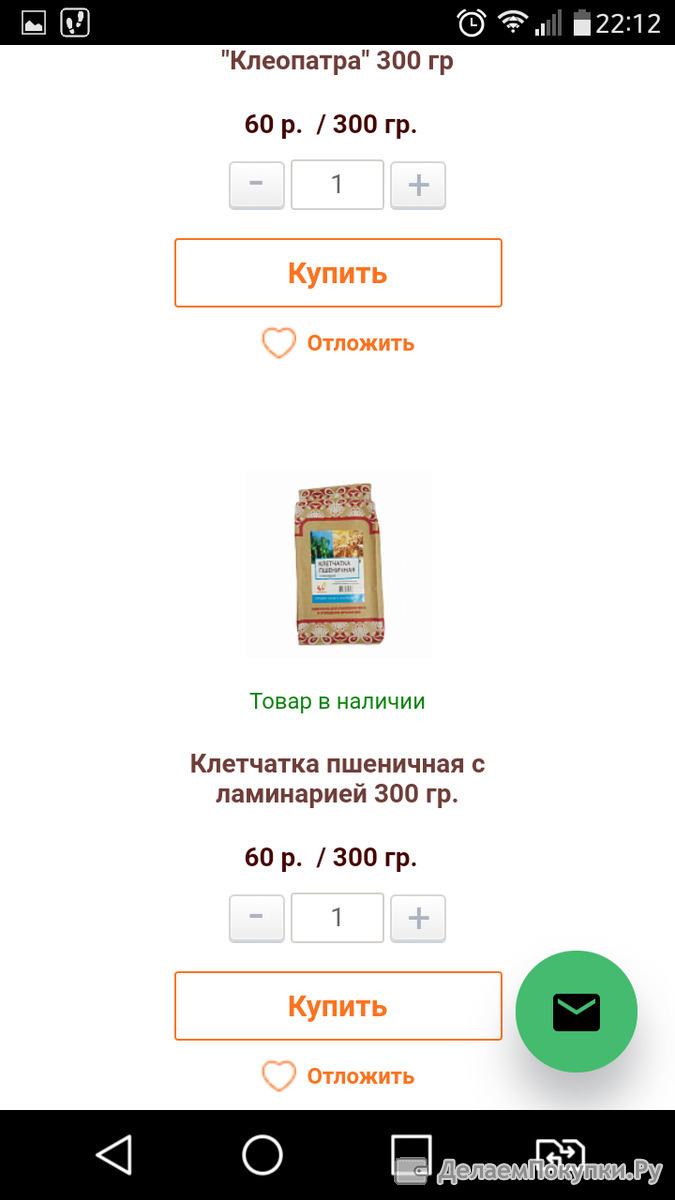Buy Клетчатка пшеничная с ламинарией

point(338,1006)
